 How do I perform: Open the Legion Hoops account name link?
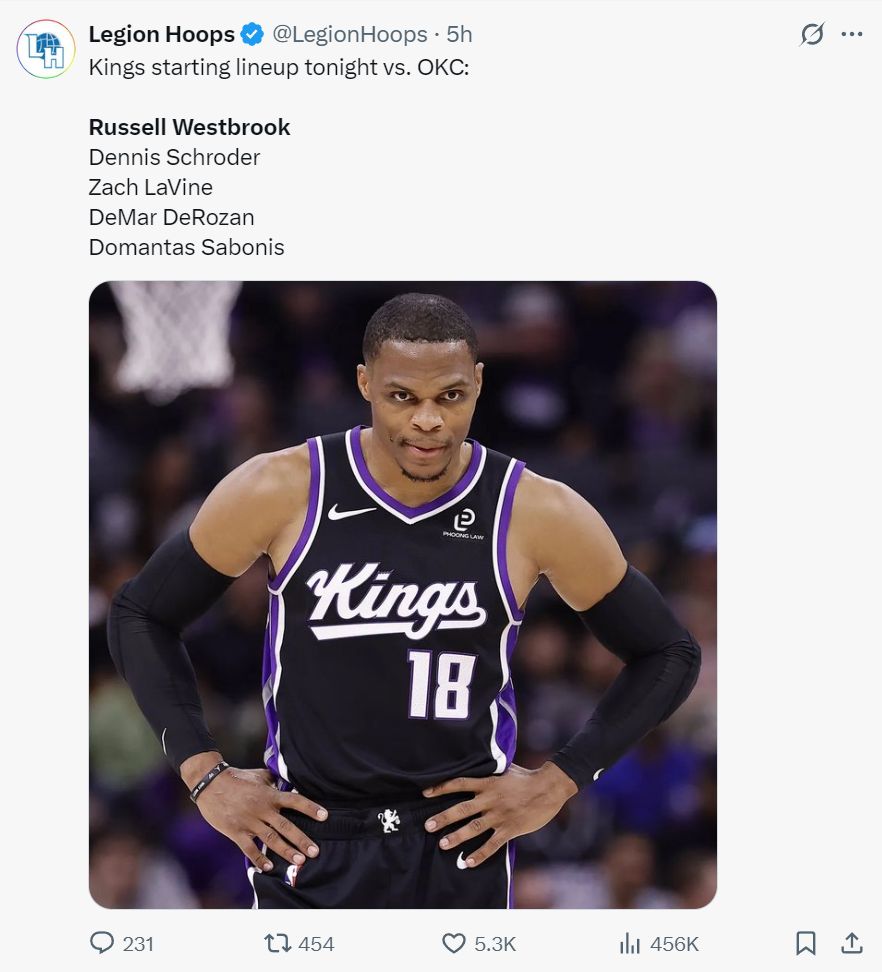click(161, 34)
